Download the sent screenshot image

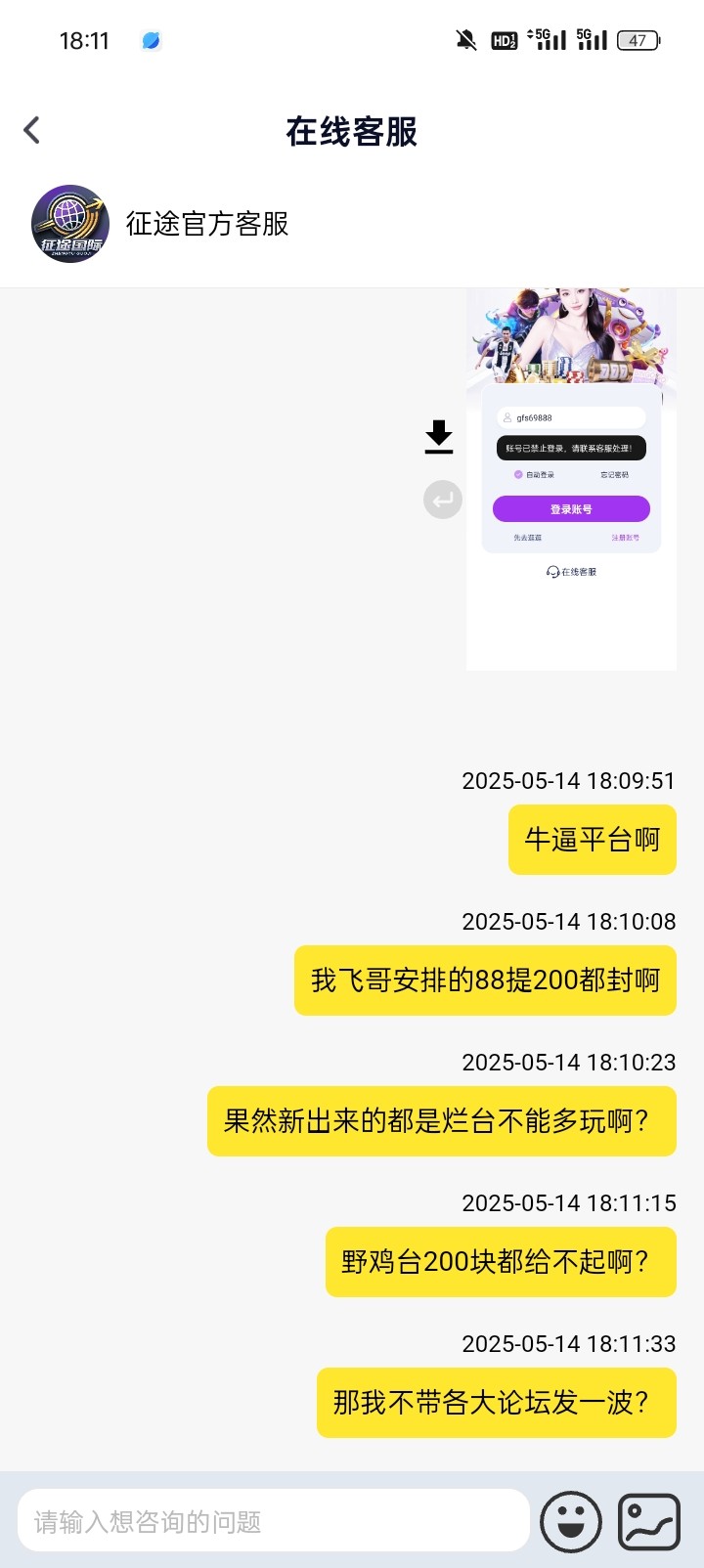tap(439, 437)
